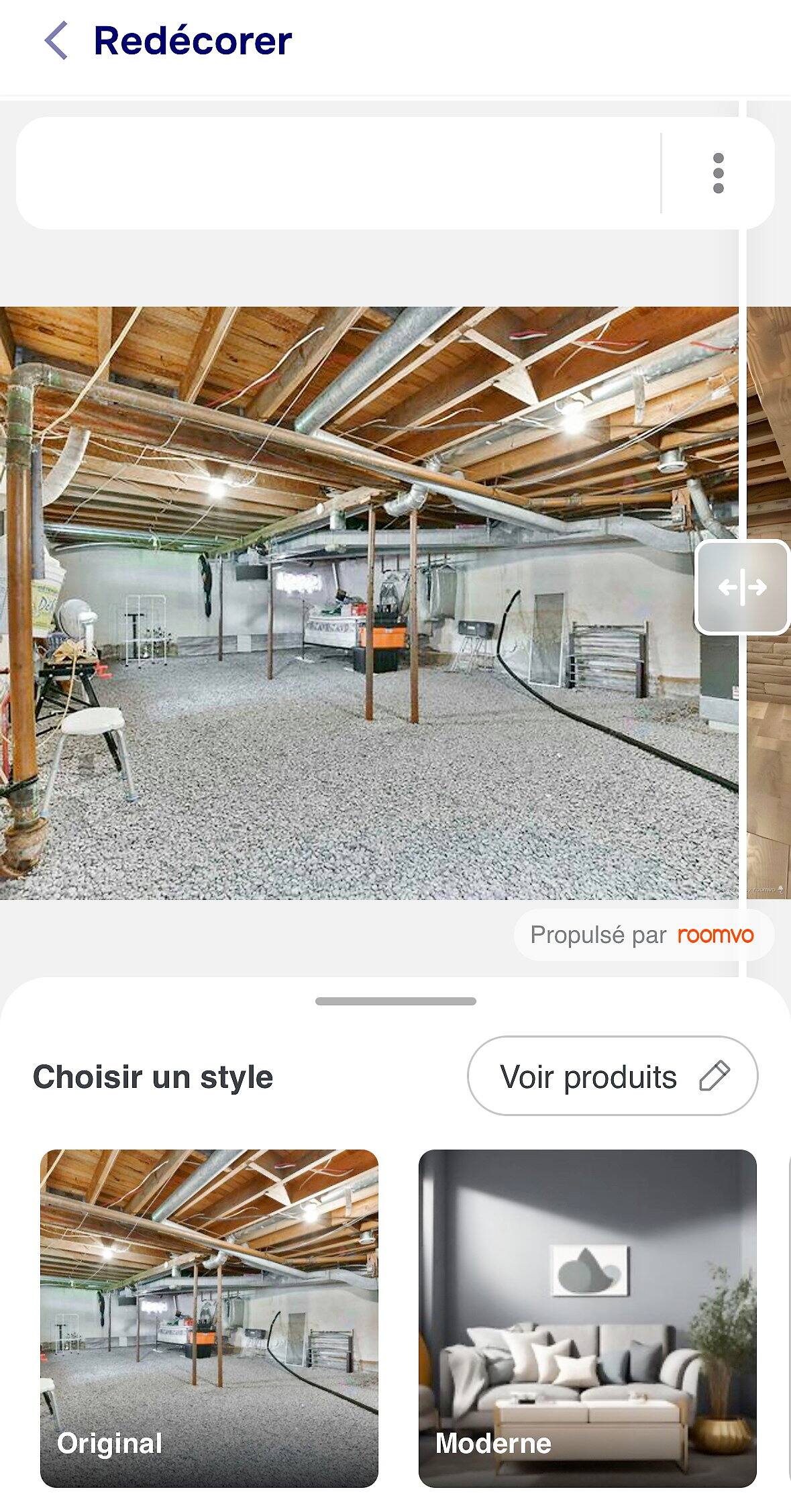
Task: Tap the bottom sheet drag handle
Action: (x=395, y=1001)
